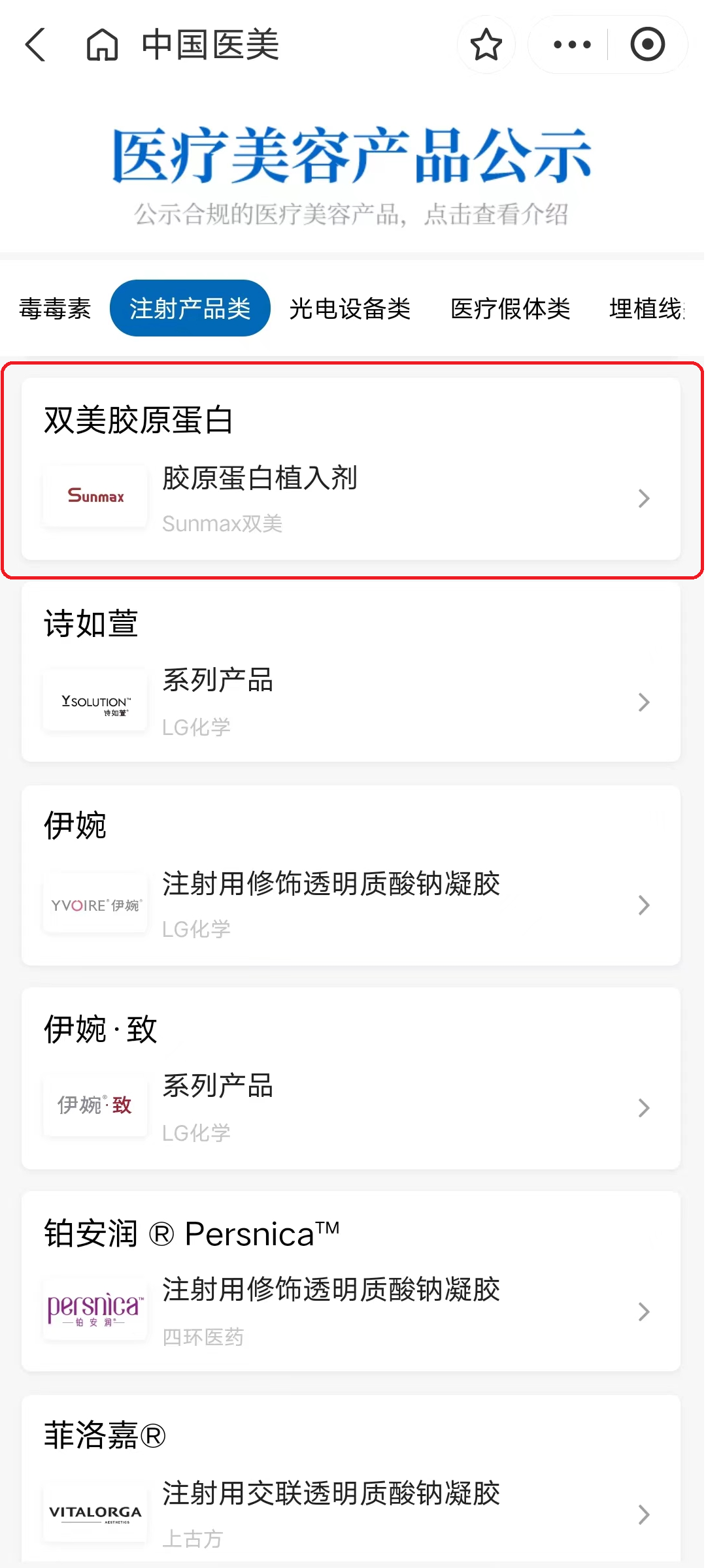706x1568 pixels.
Task: Add 中国医美 to favorites with the star
Action: click(x=486, y=44)
